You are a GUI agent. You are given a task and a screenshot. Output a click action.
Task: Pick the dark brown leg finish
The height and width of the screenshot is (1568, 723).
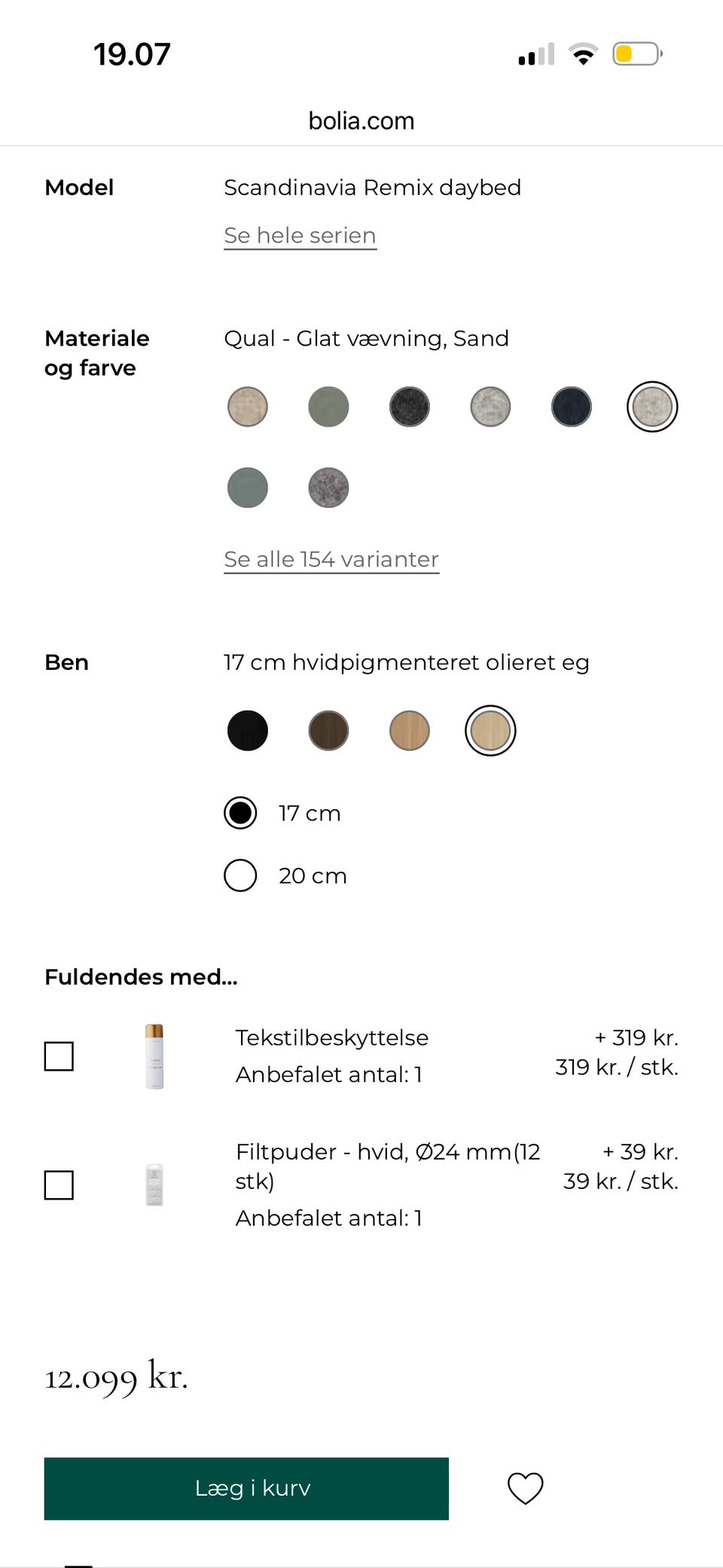pyautogui.click(x=328, y=730)
